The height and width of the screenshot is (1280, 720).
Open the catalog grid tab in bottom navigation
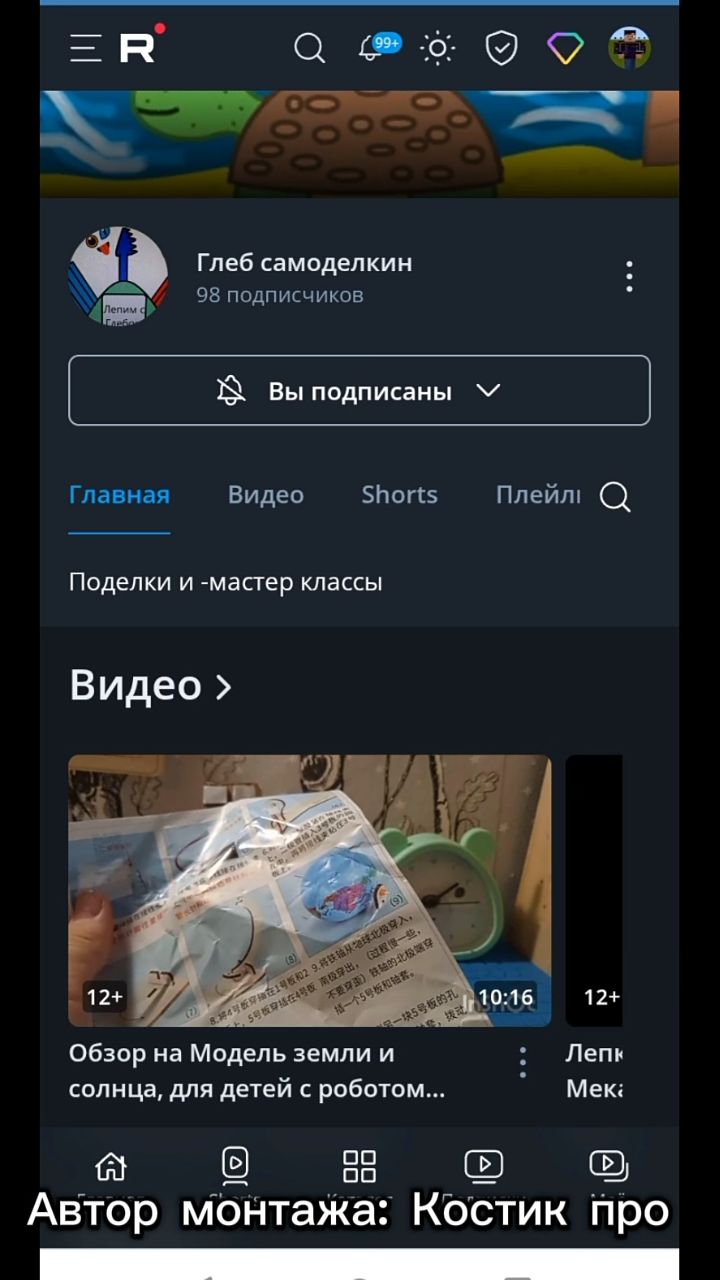point(359,1166)
